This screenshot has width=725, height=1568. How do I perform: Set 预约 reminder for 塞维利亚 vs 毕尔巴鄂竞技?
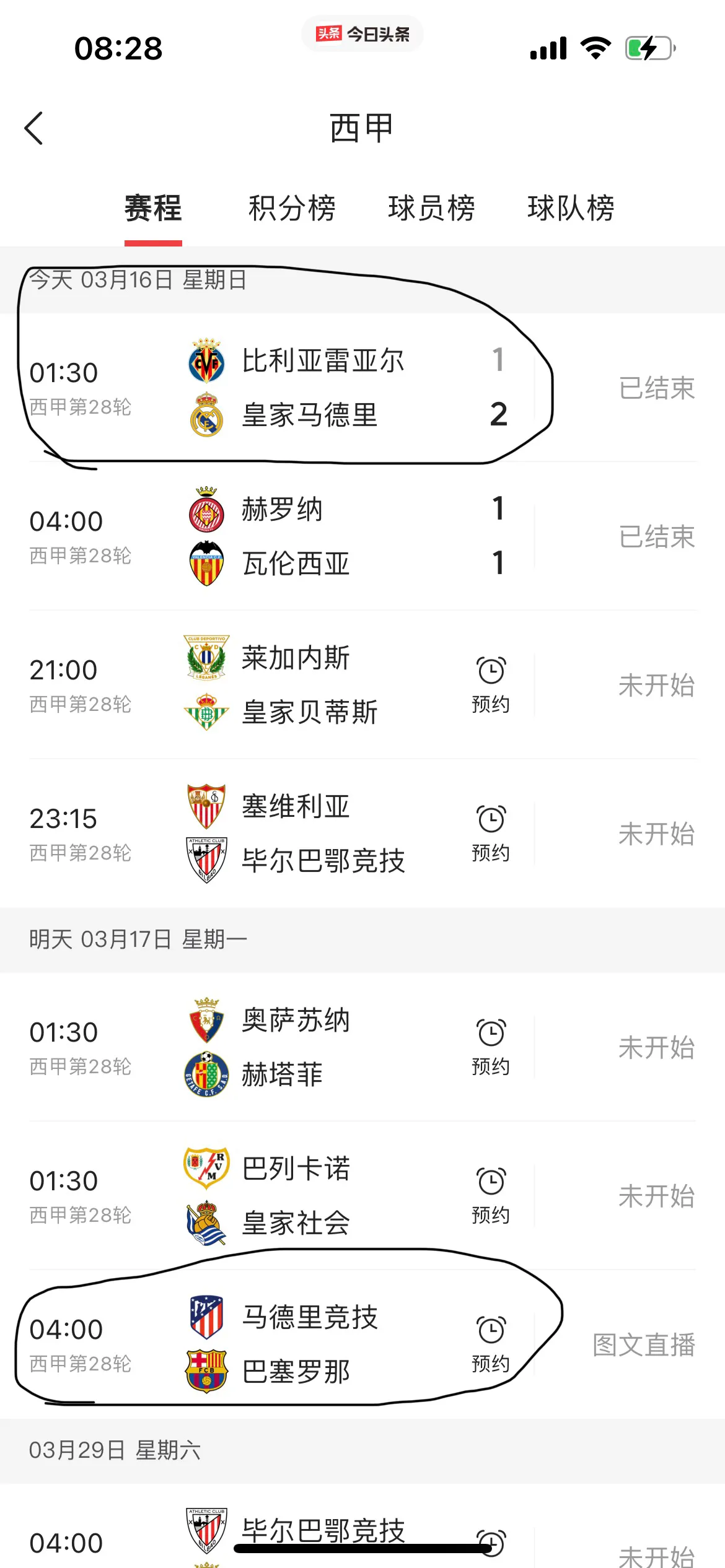[x=491, y=834]
